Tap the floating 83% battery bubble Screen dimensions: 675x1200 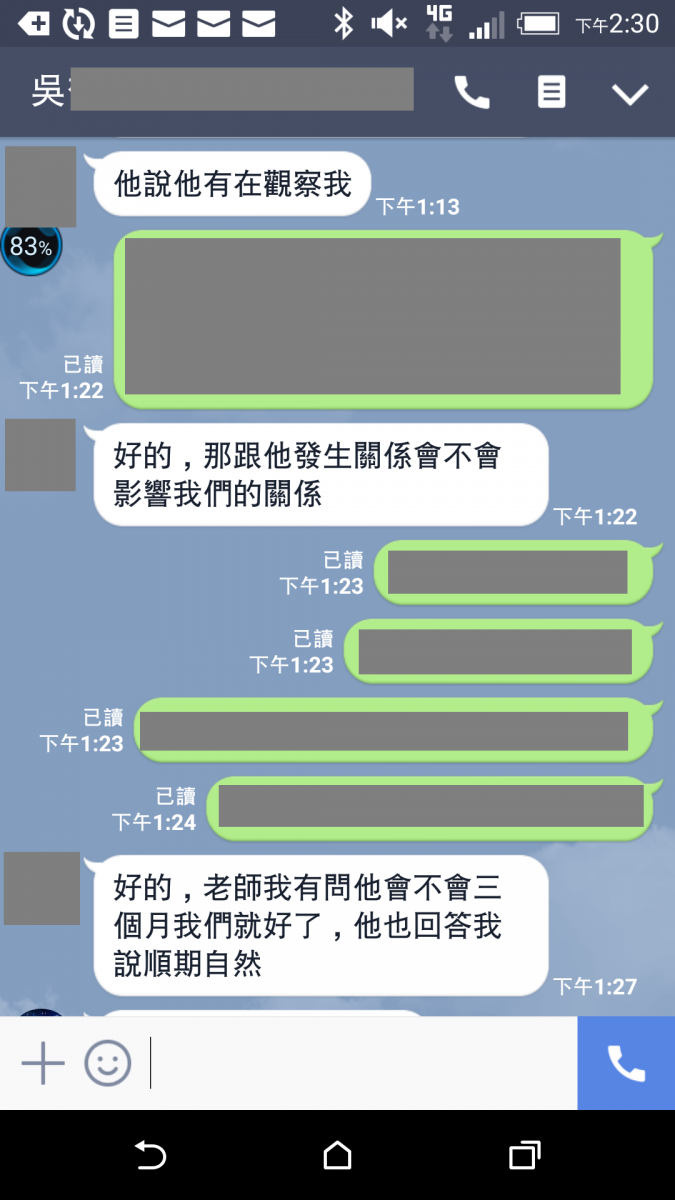(31, 246)
